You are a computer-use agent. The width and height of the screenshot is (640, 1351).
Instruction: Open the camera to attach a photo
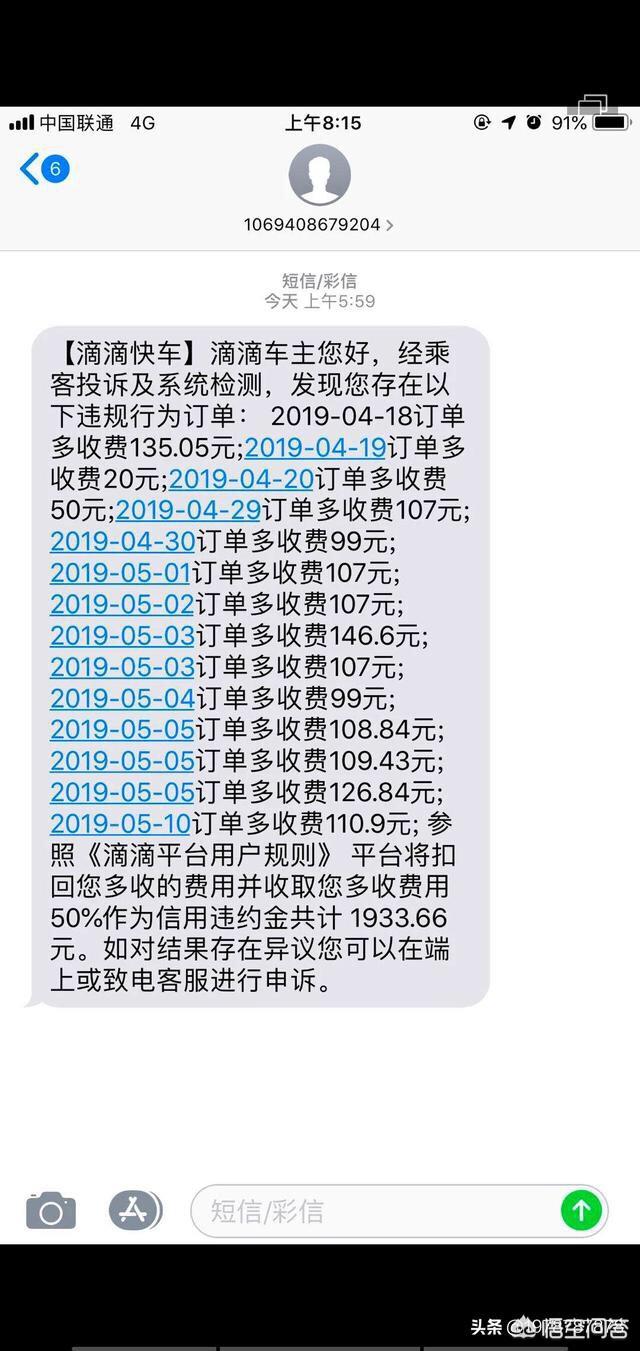pyautogui.click(x=51, y=1211)
